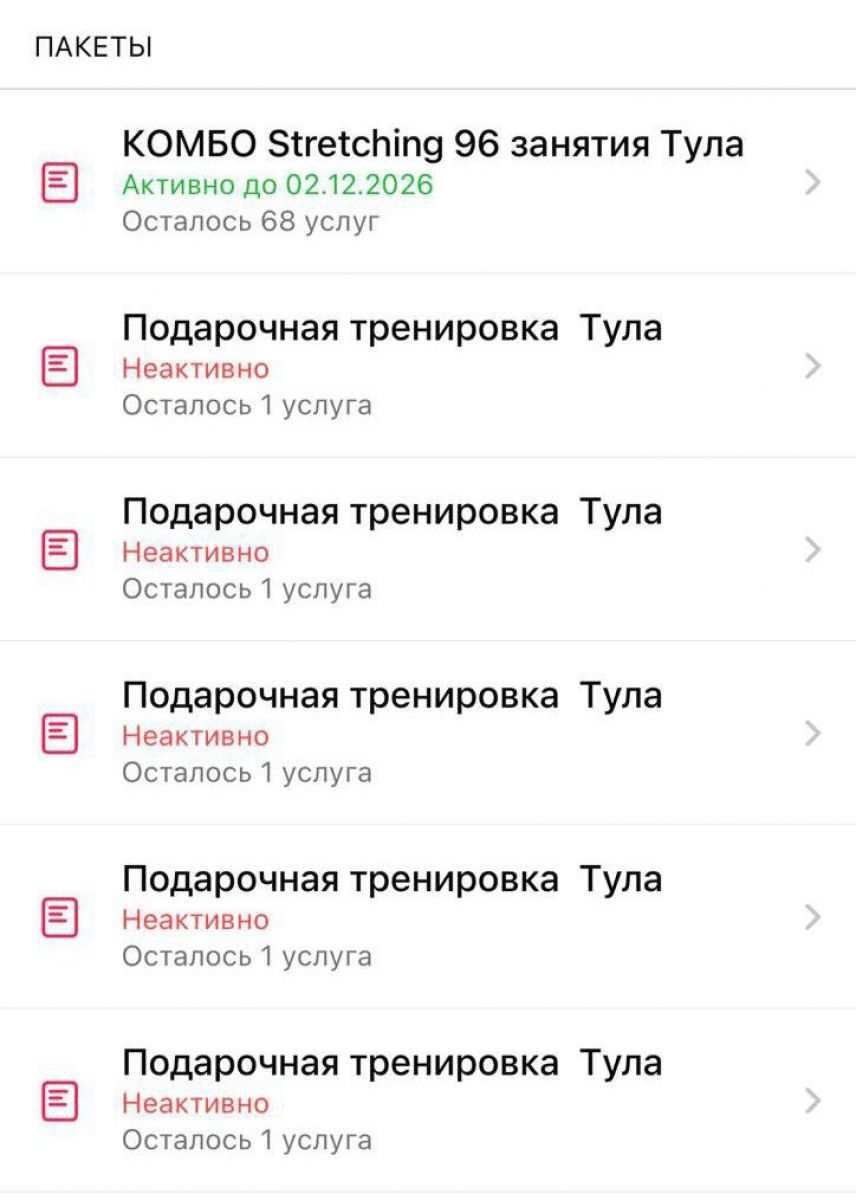Open the КОМБО Stretching 96 занятия package
Image resolution: width=856 pixels, height=1200 pixels.
click(x=432, y=182)
